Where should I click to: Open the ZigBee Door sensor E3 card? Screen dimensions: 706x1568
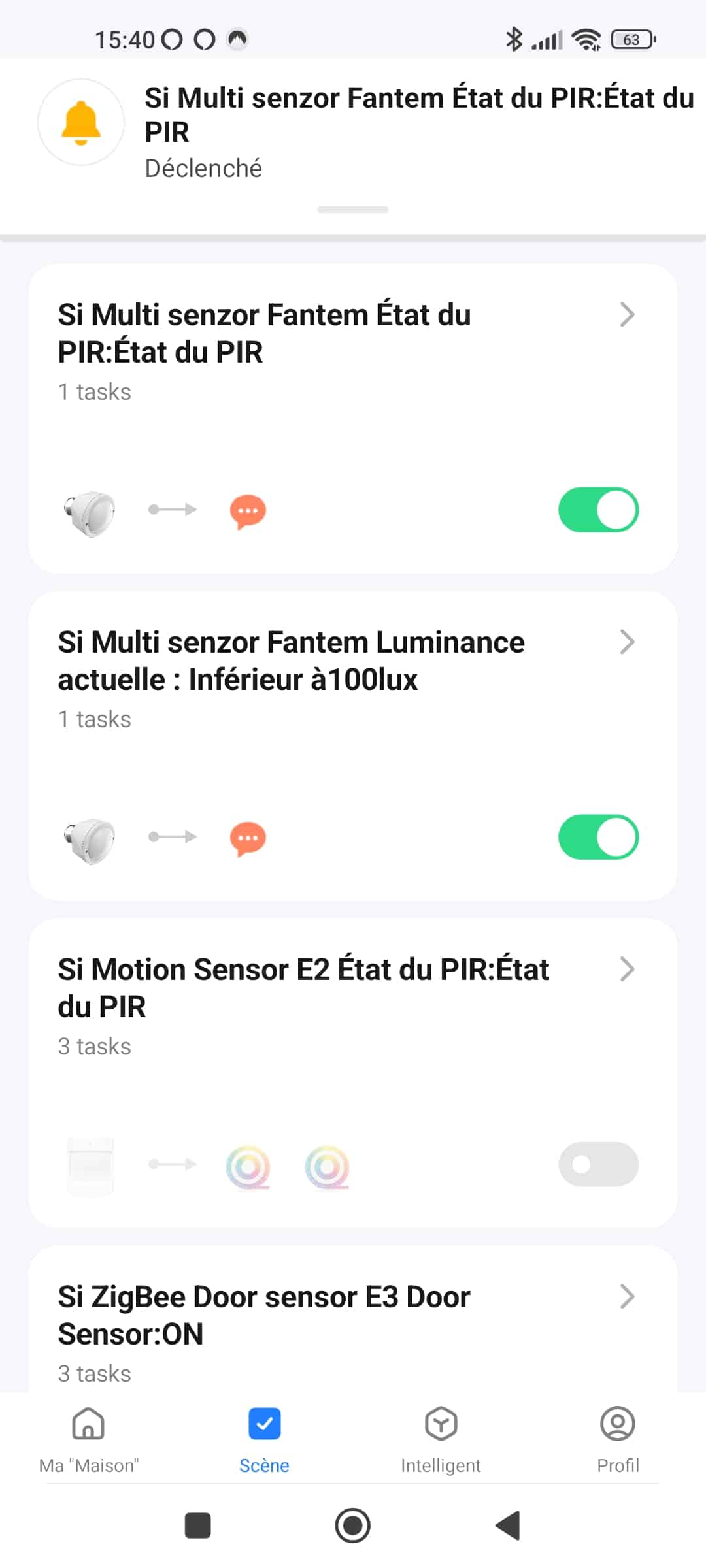pos(353,1318)
